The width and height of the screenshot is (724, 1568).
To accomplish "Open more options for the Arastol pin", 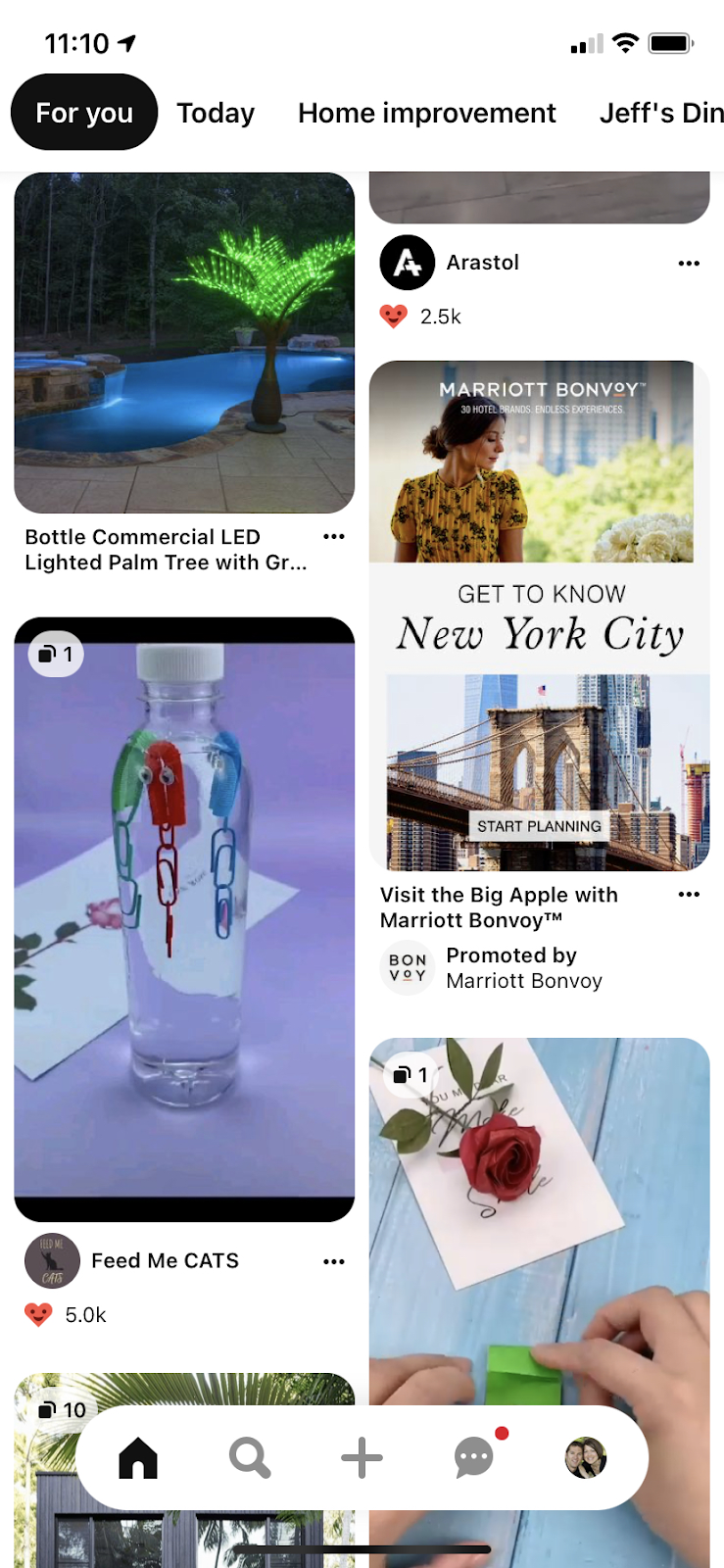I will coord(689,263).
